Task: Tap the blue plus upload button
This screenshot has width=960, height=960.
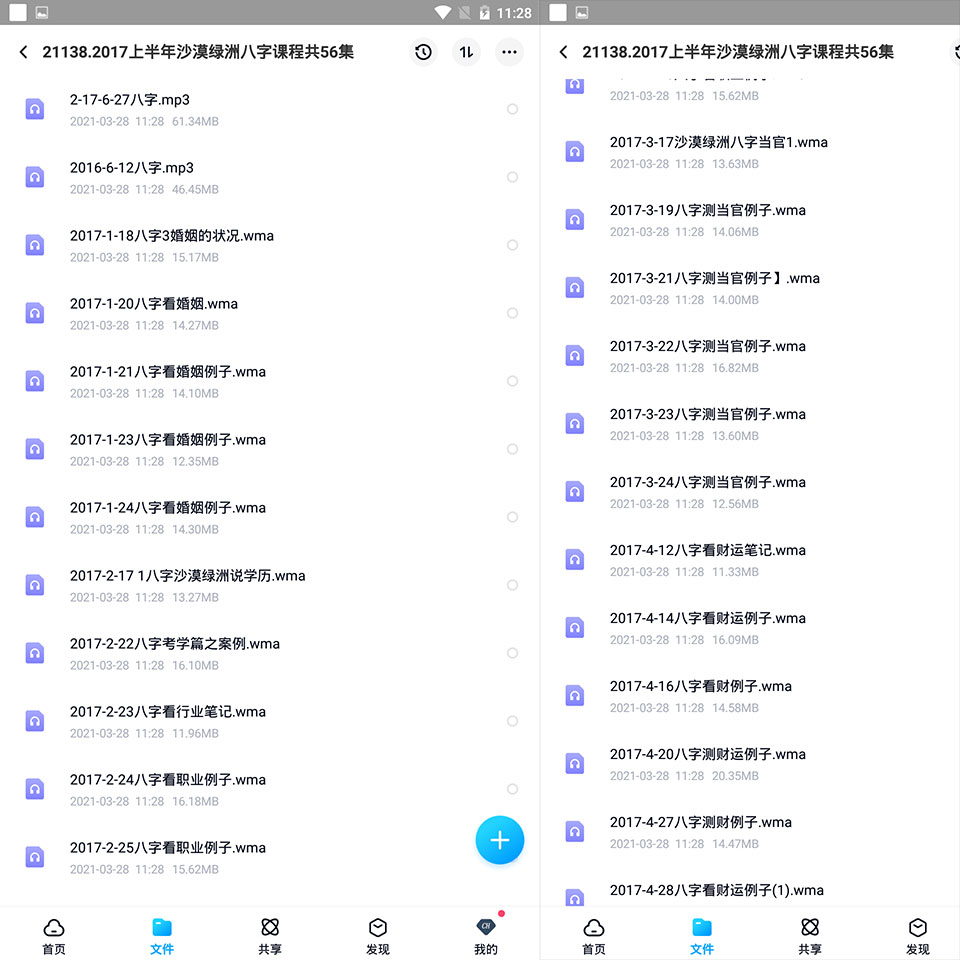Action: (500, 840)
